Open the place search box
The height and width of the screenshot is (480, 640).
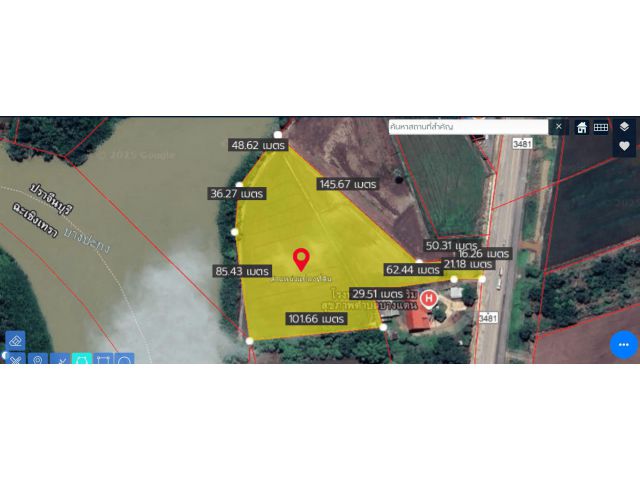[x=468, y=127]
